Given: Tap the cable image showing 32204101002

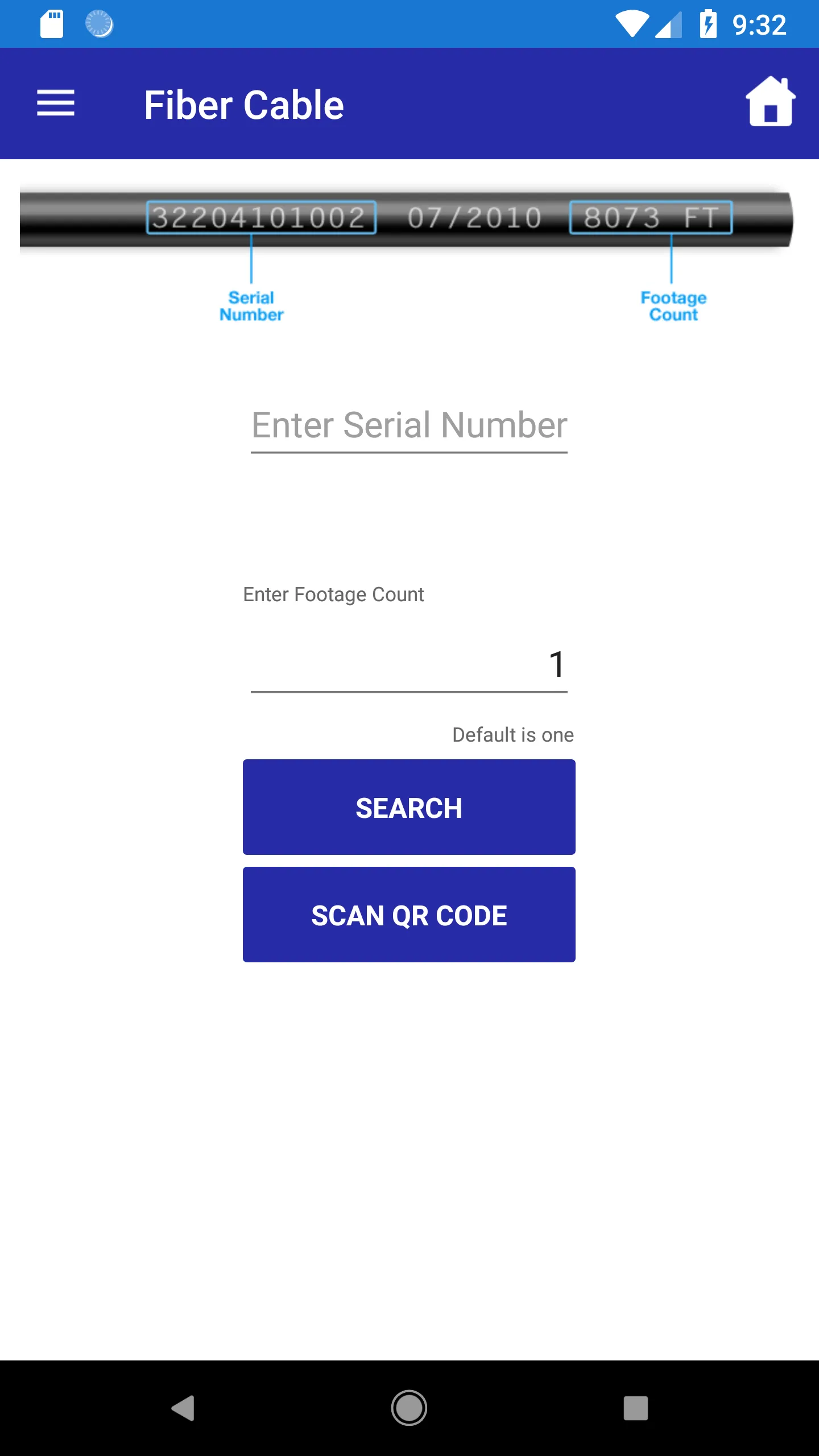Looking at the screenshot, I should [x=262, y=218].
